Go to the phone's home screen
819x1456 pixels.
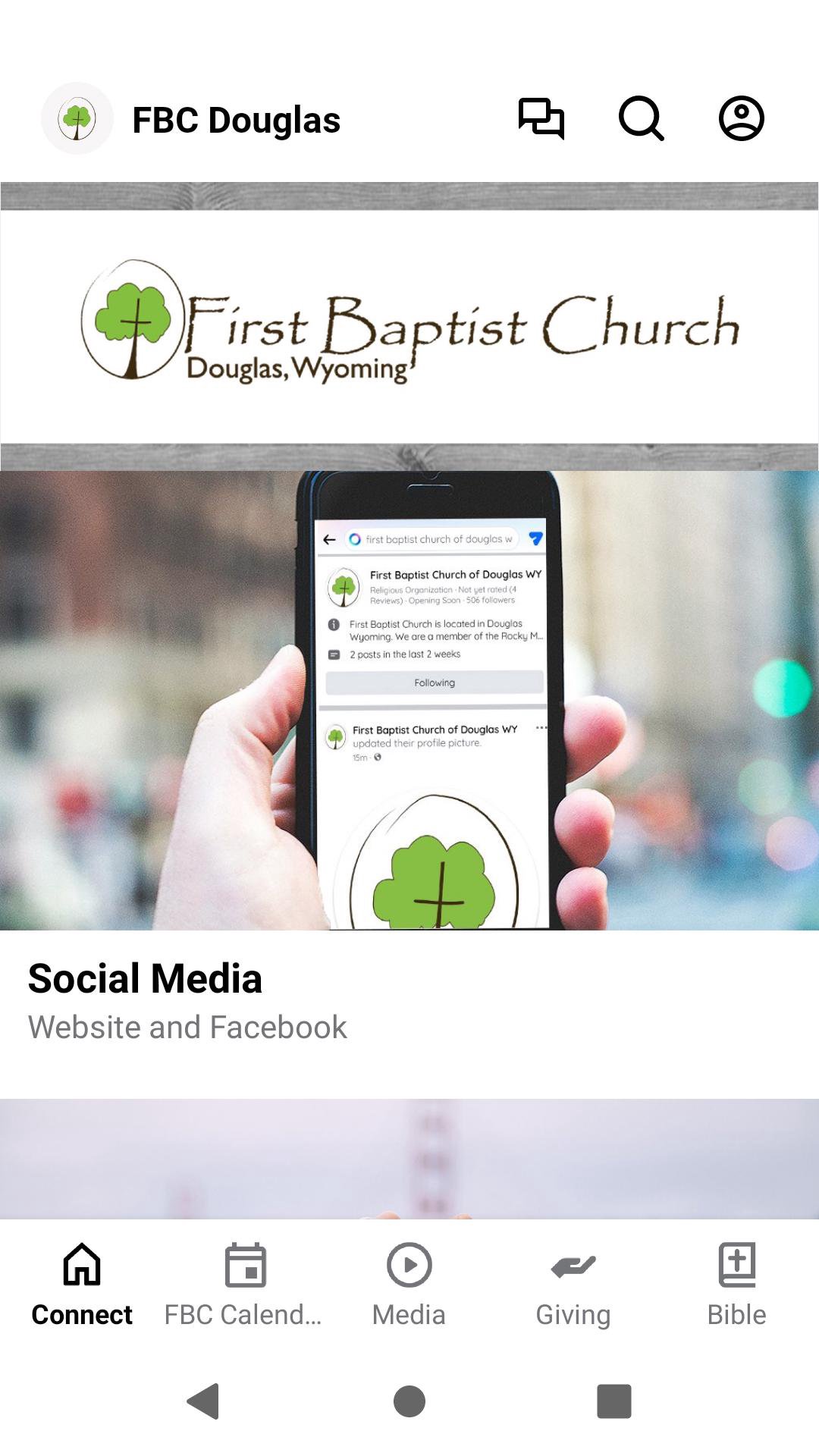pos(409,1401)
